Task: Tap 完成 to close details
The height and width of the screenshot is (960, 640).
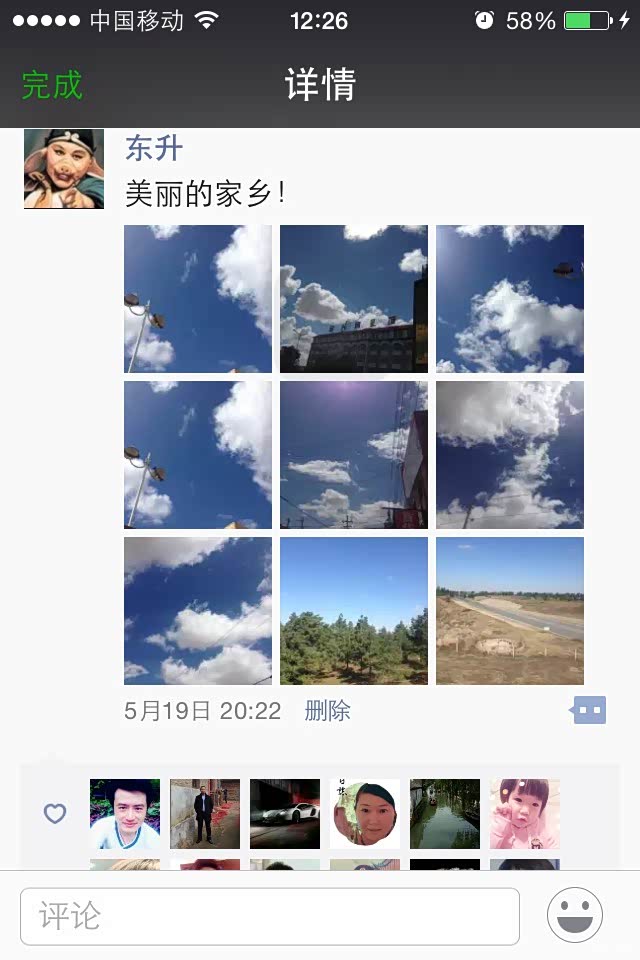Action: pyautogui.click(x=52, y=84)
